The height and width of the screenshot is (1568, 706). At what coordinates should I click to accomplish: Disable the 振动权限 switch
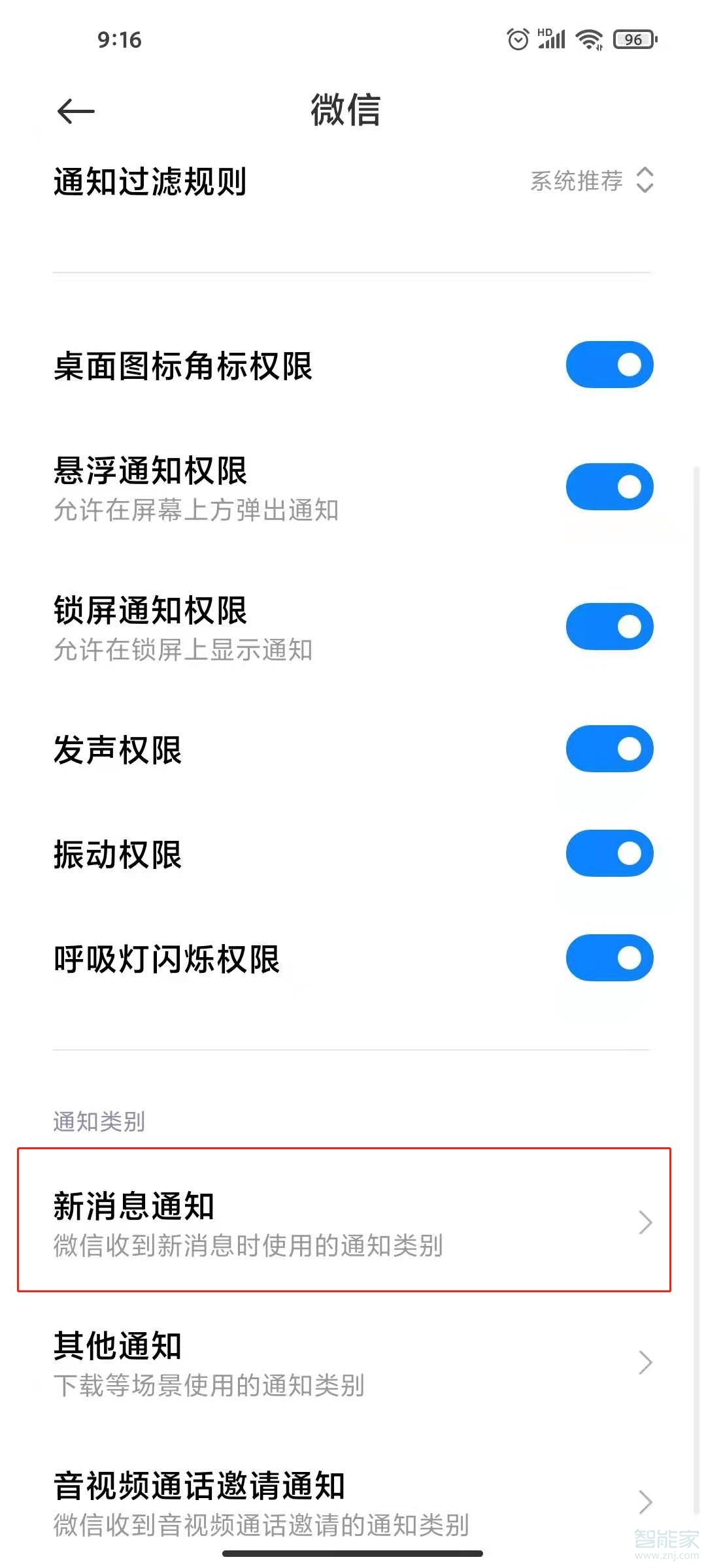point(609,853)
